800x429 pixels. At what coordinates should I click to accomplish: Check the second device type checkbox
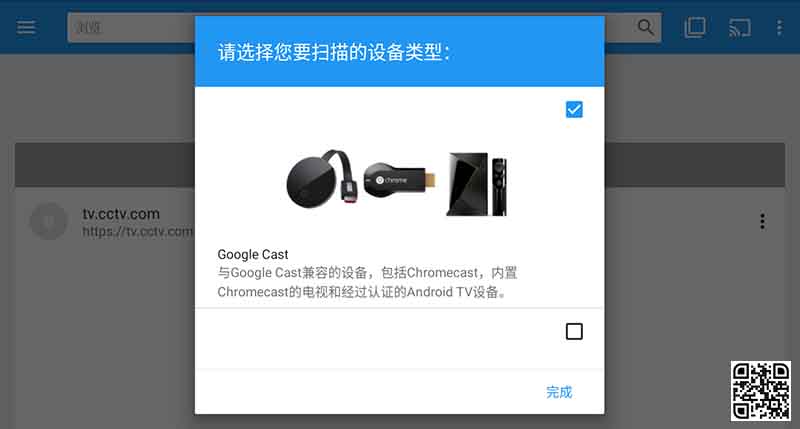pos(574,331)
